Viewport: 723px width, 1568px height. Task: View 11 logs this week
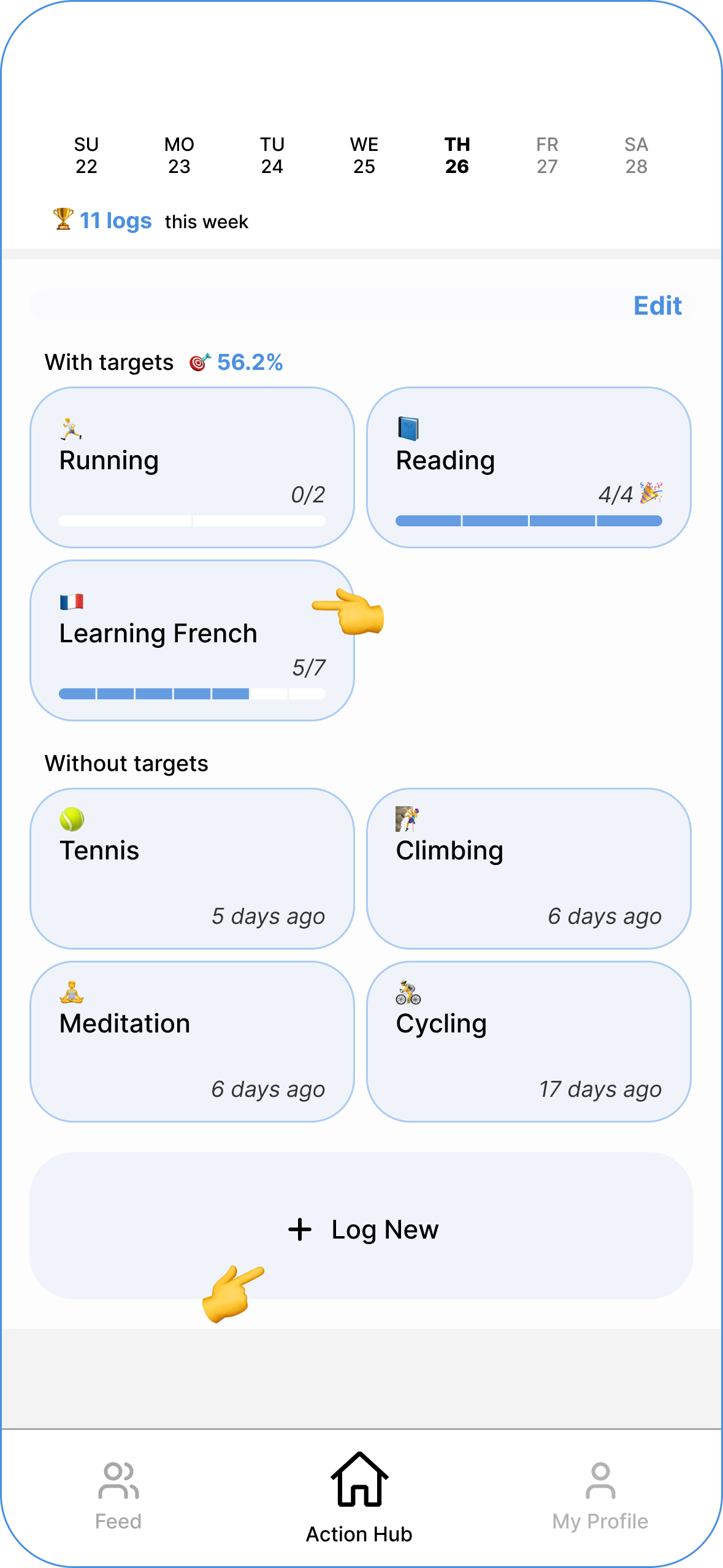click(x=150, y=220)
